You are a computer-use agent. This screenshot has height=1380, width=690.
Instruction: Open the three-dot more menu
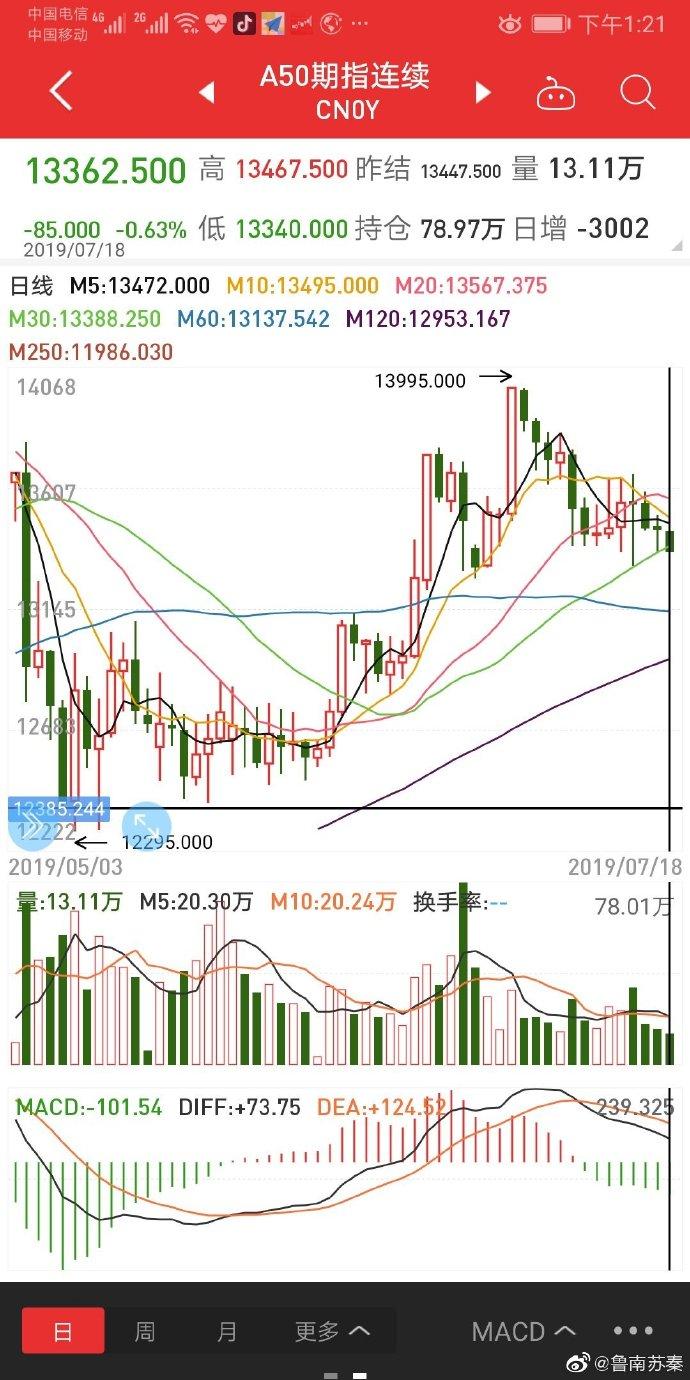coord(632,1331)
